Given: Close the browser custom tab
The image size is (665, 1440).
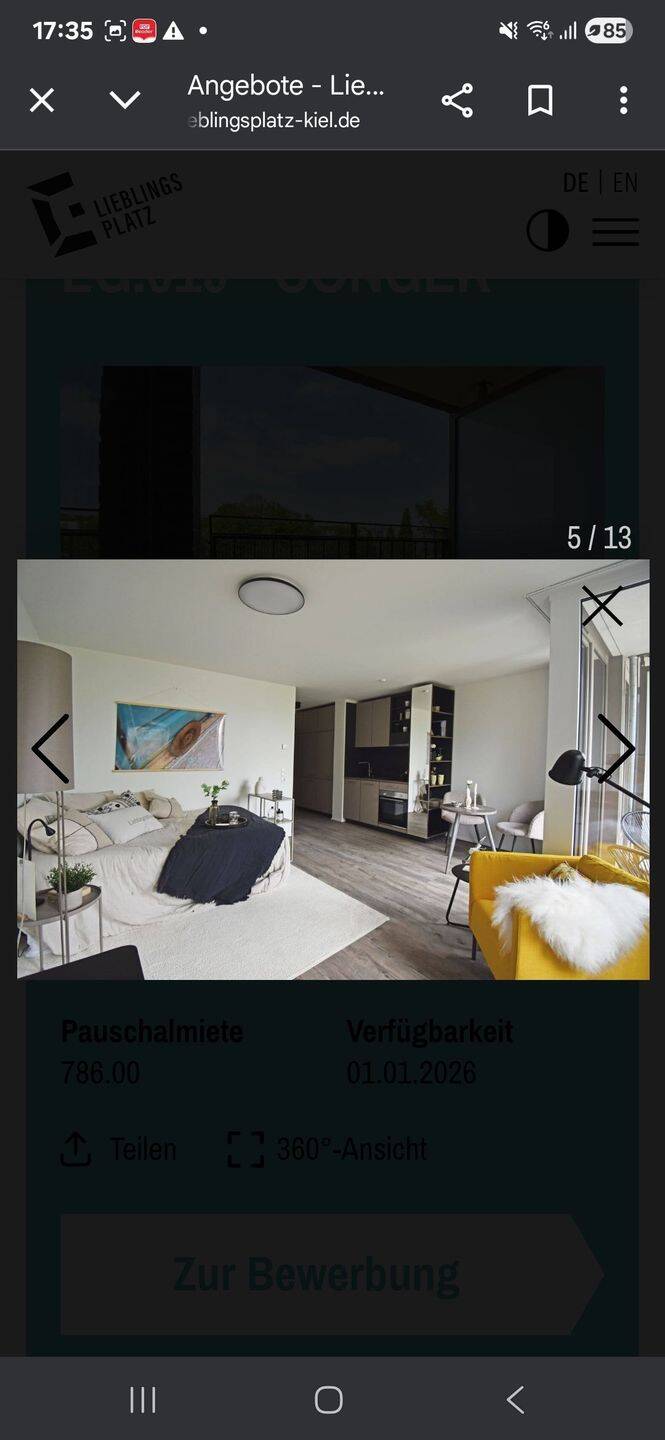Looking at the screenshot, I should 42,100.
